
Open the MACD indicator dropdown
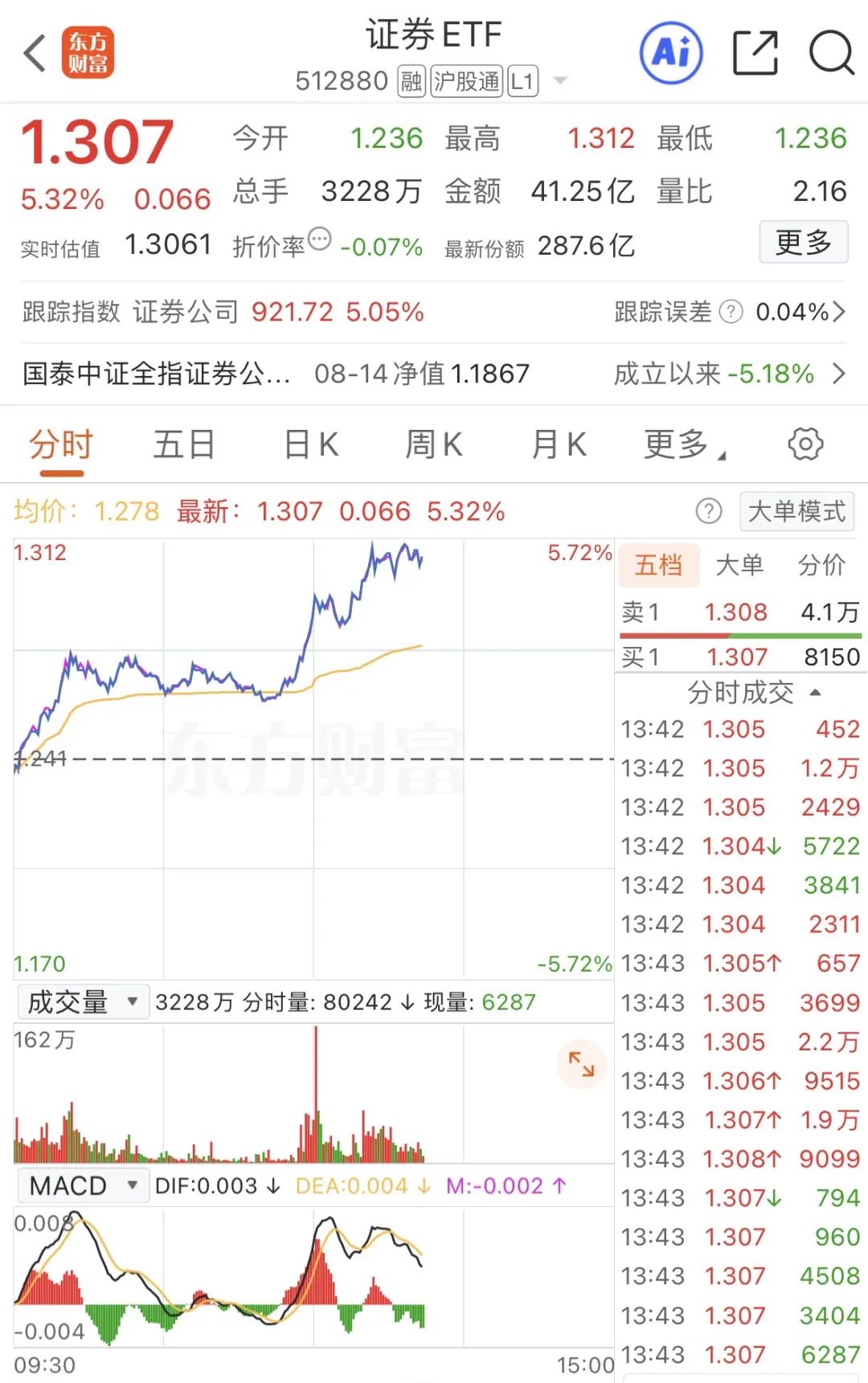point(81,1186)
